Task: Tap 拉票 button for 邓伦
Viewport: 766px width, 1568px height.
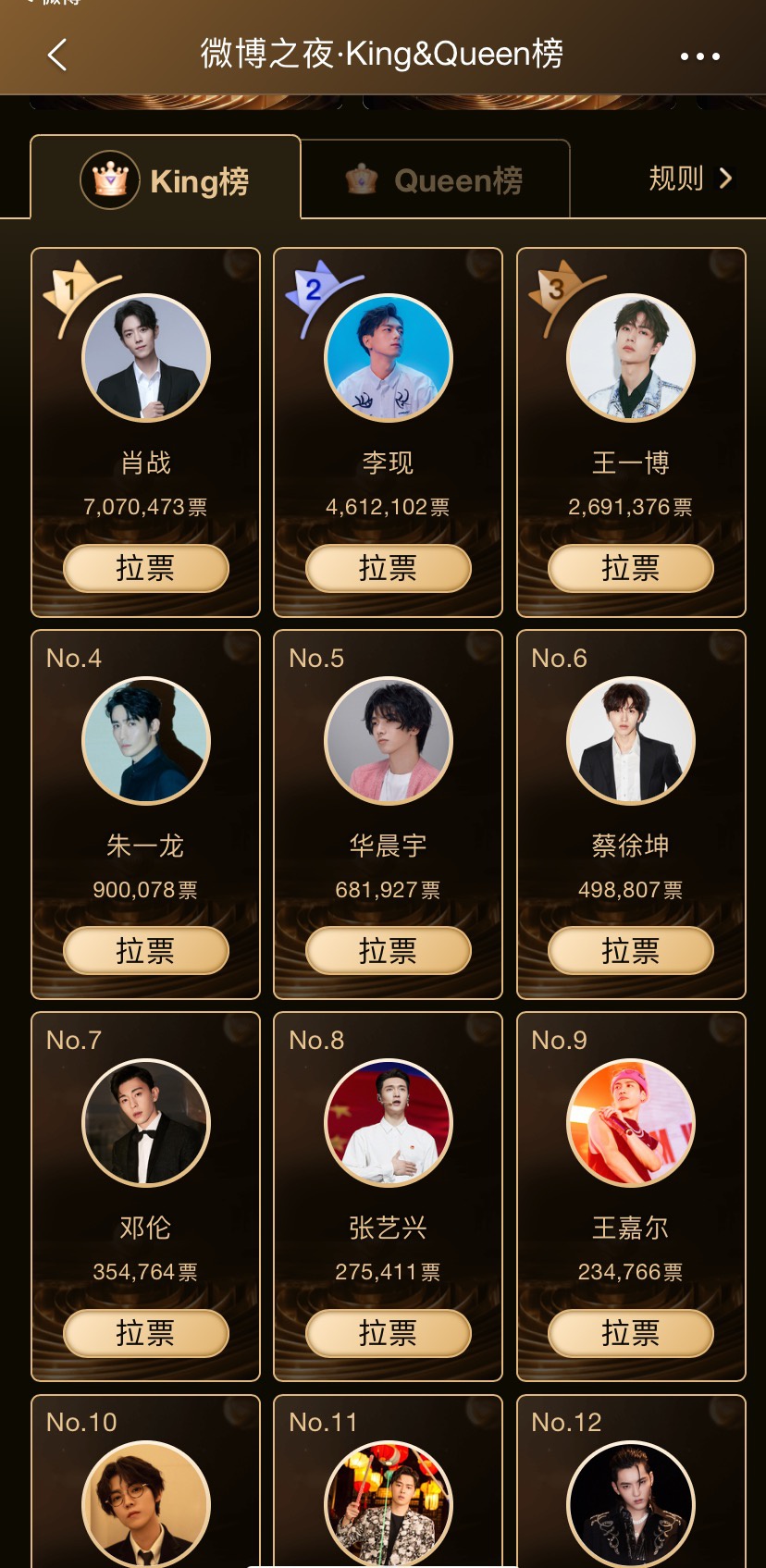Action: pos(146,1332)
